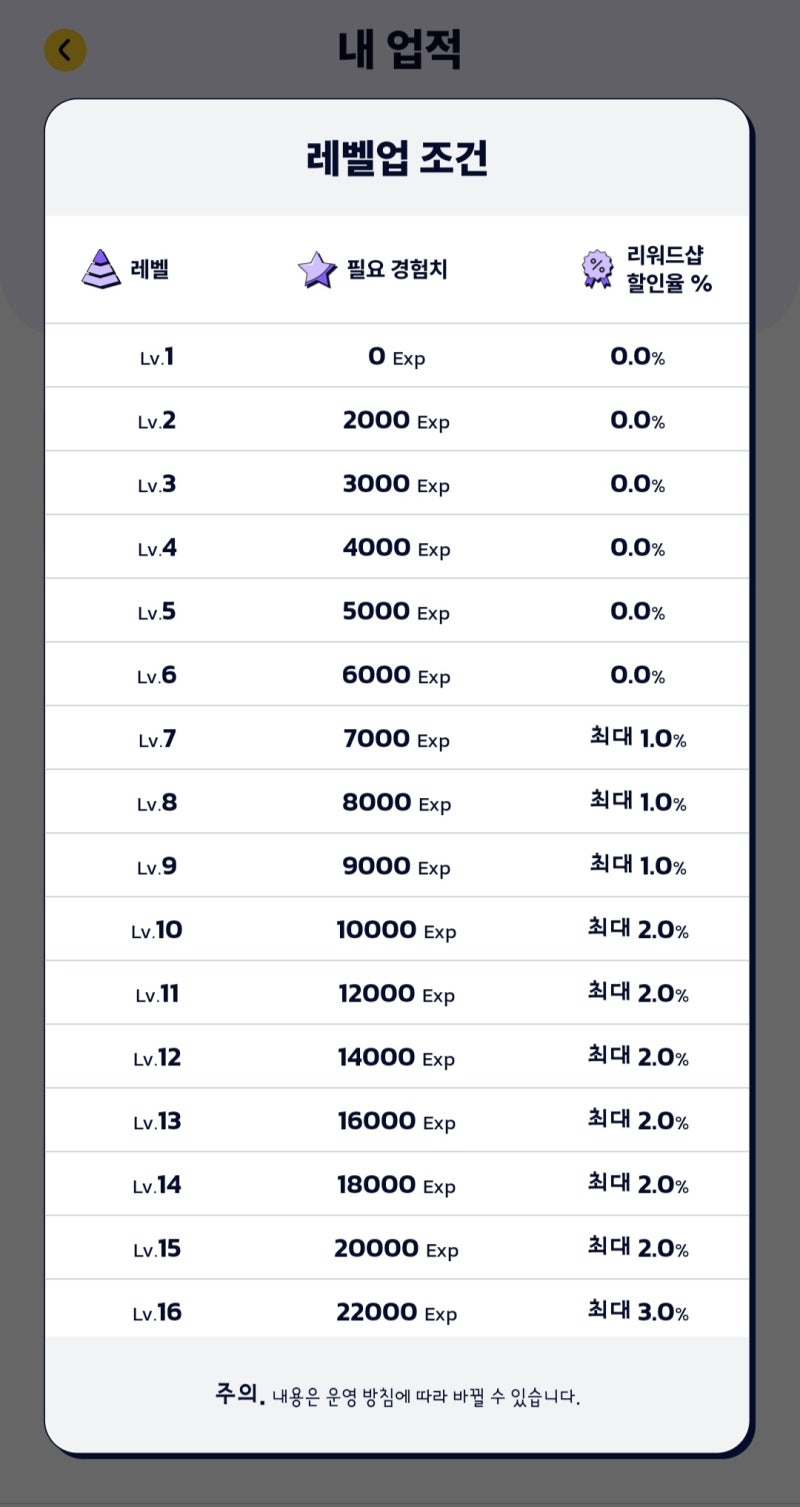Go back from the 내 업적 page
The image size is (800, 1507).
[66, 50]
